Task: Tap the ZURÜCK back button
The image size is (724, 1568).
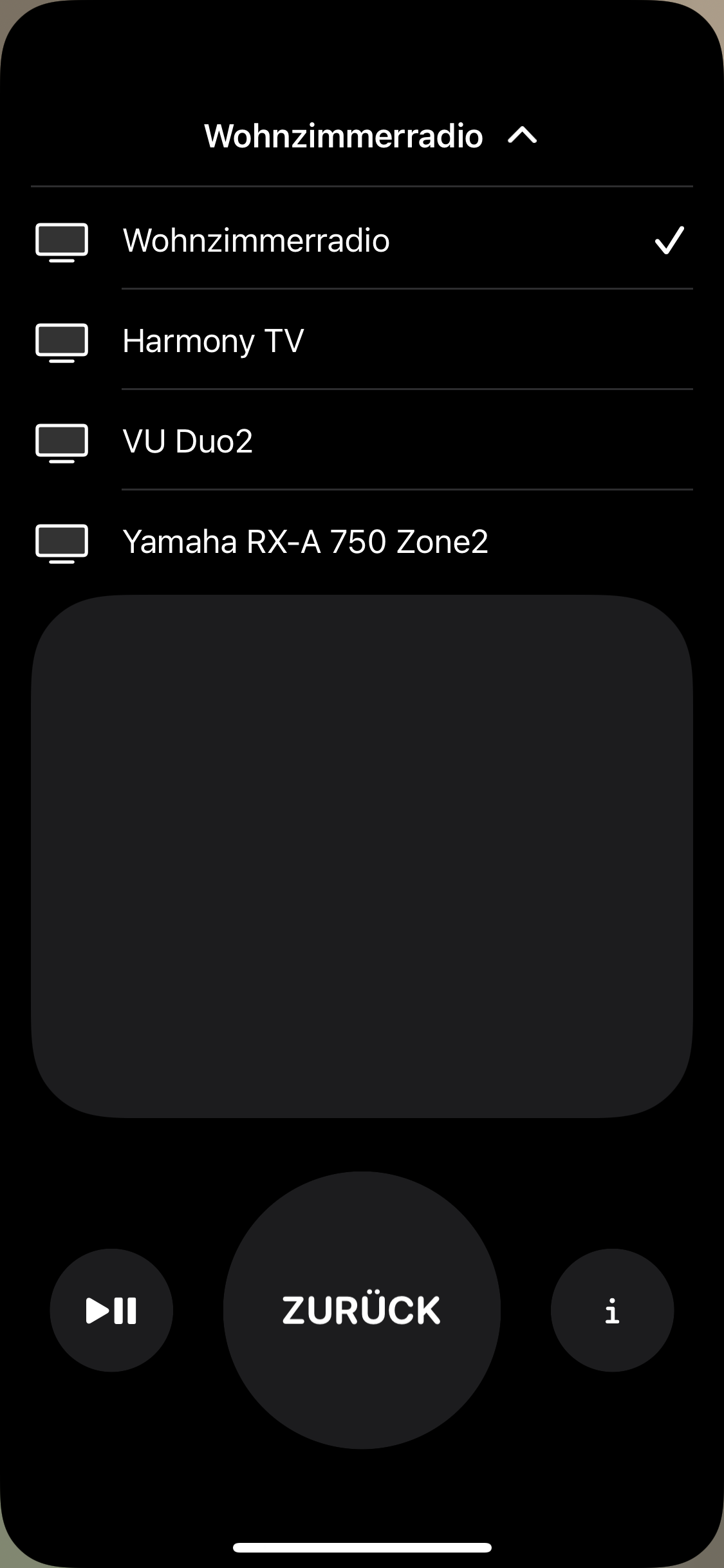Action: click(362, 1311)
